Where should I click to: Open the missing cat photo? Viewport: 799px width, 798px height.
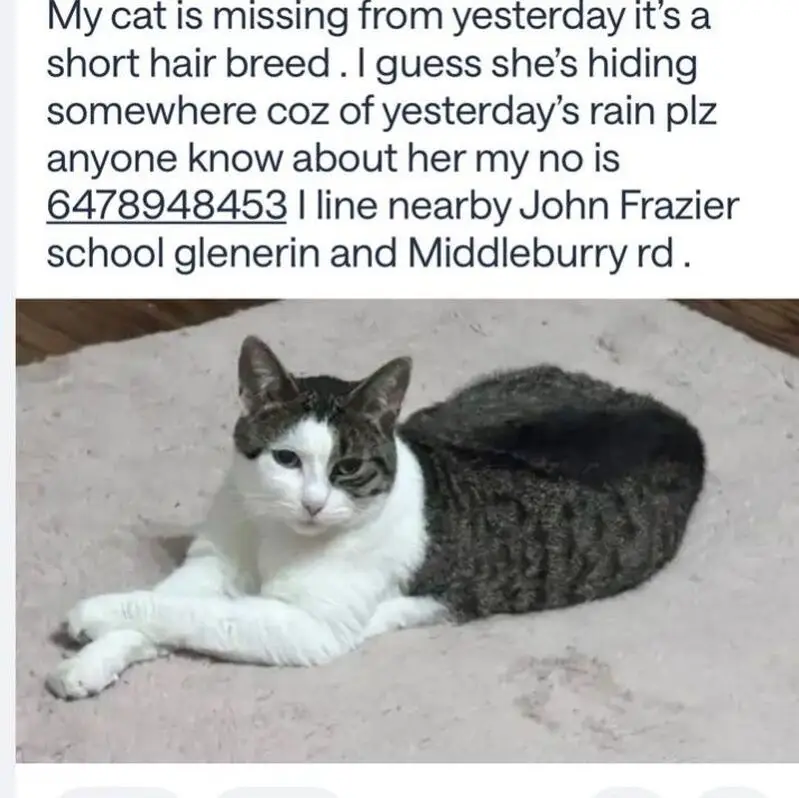click(407, 530)
